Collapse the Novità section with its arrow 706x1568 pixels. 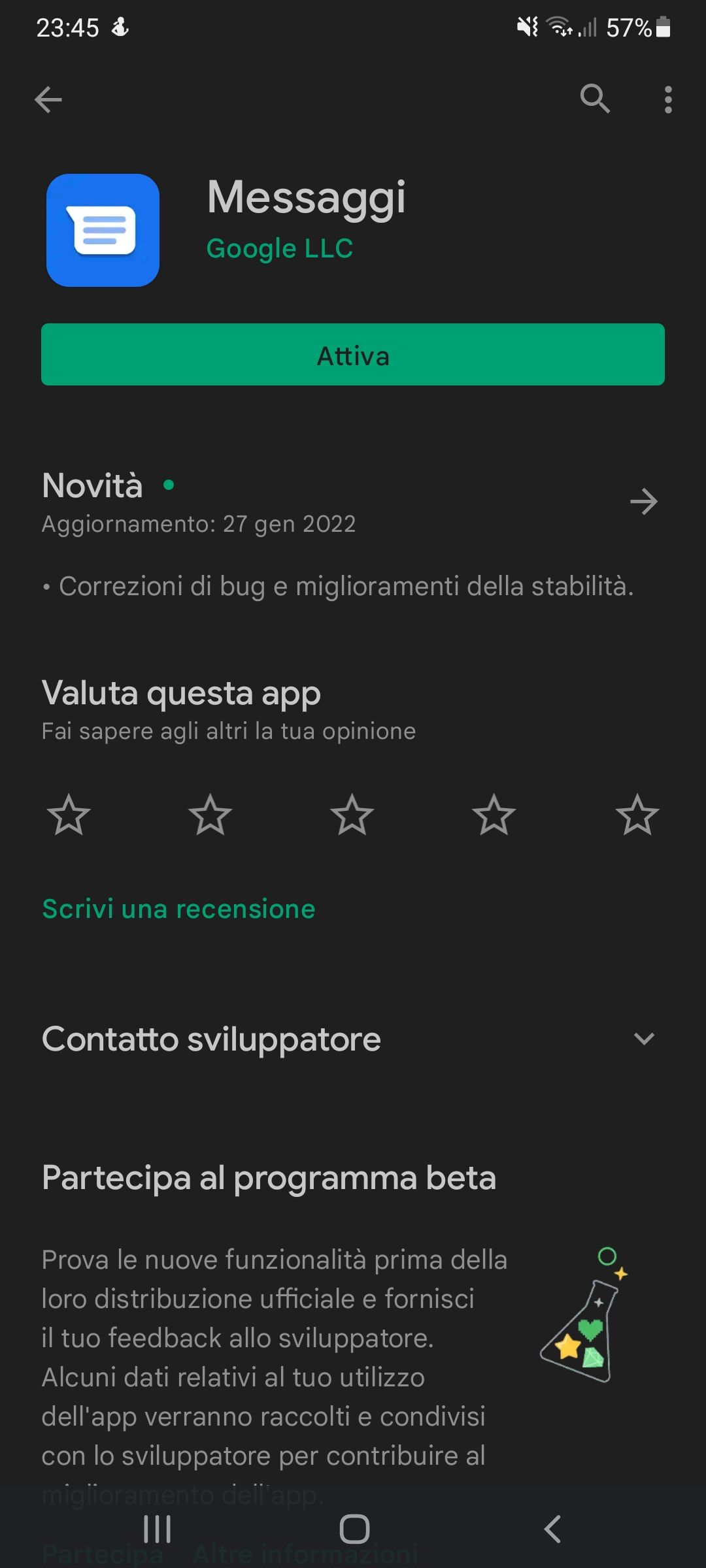pyautogui.click(x=645, y=502)
